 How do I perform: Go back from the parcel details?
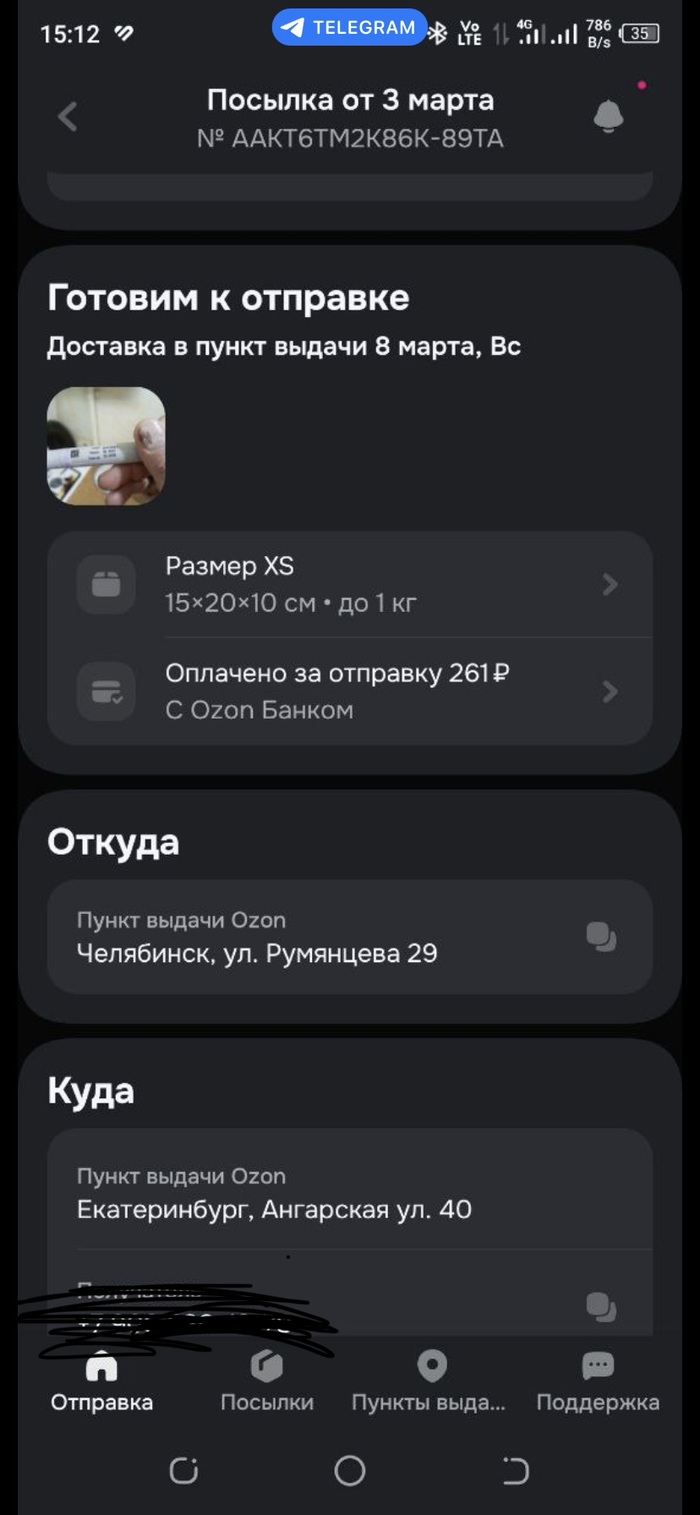coord(67,117)
